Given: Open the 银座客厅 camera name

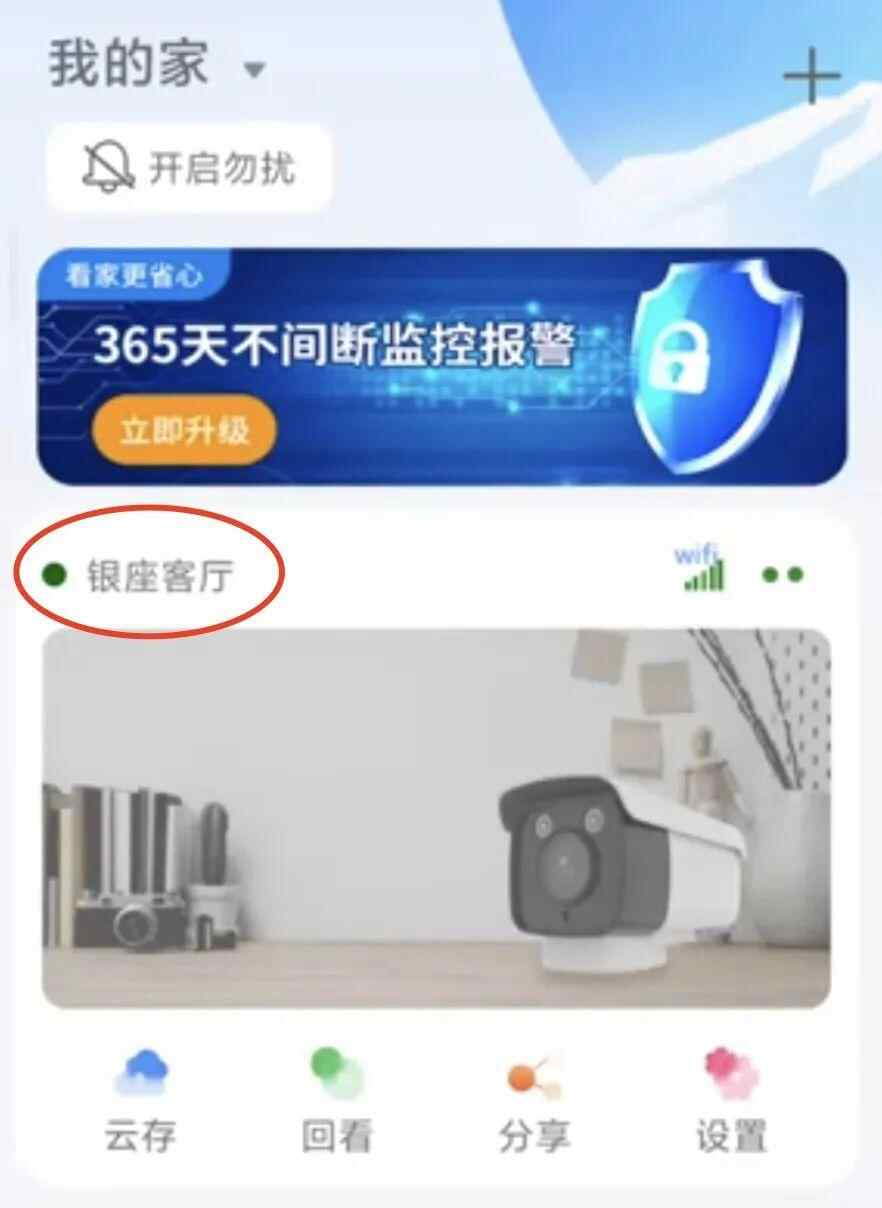Looking at the screenshot, I should click(159, 576).
